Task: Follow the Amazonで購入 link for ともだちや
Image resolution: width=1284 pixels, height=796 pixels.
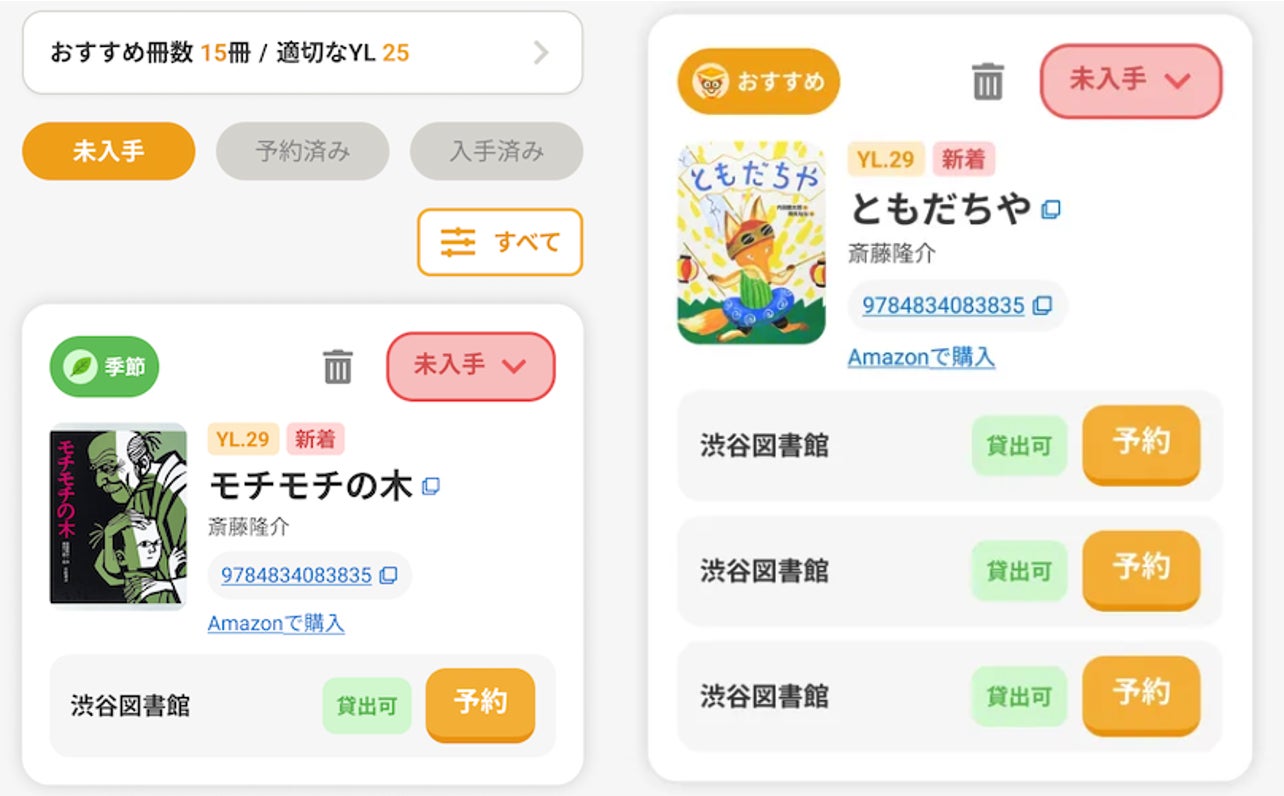Action: [x=921, y=357]
